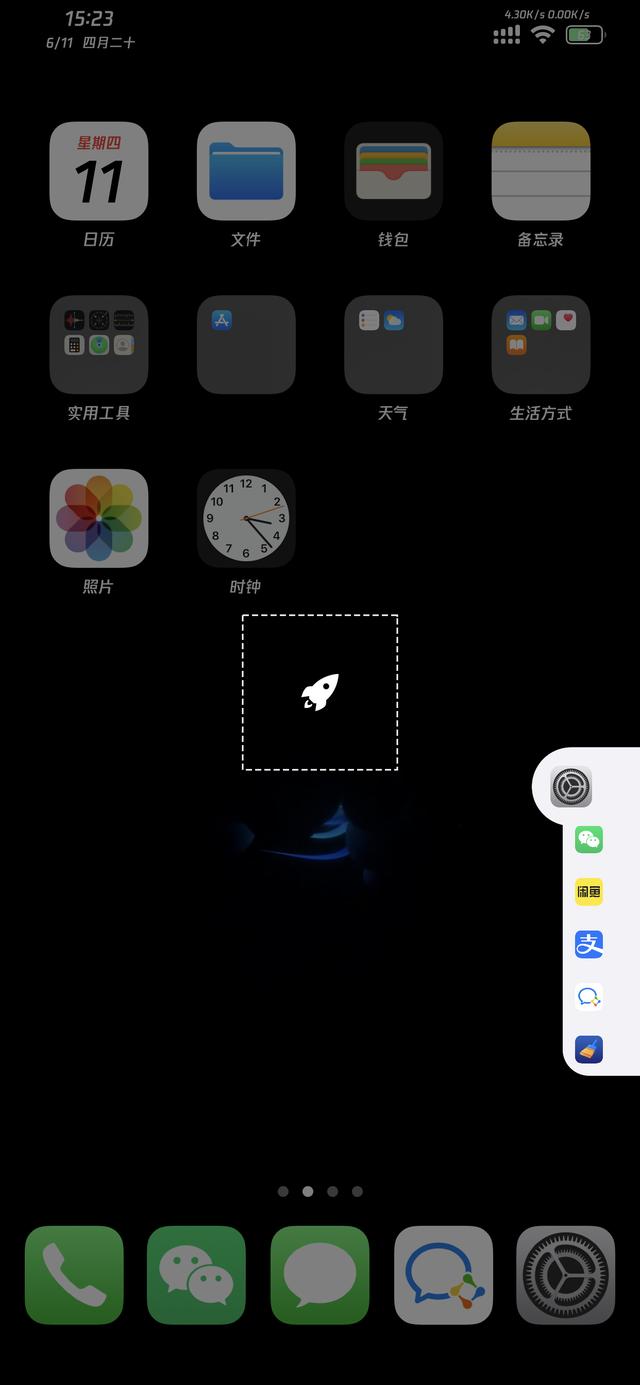This screenshot has width=640, height=1385.
Task: Open the folder containing App Store
Action: point(246,345)
